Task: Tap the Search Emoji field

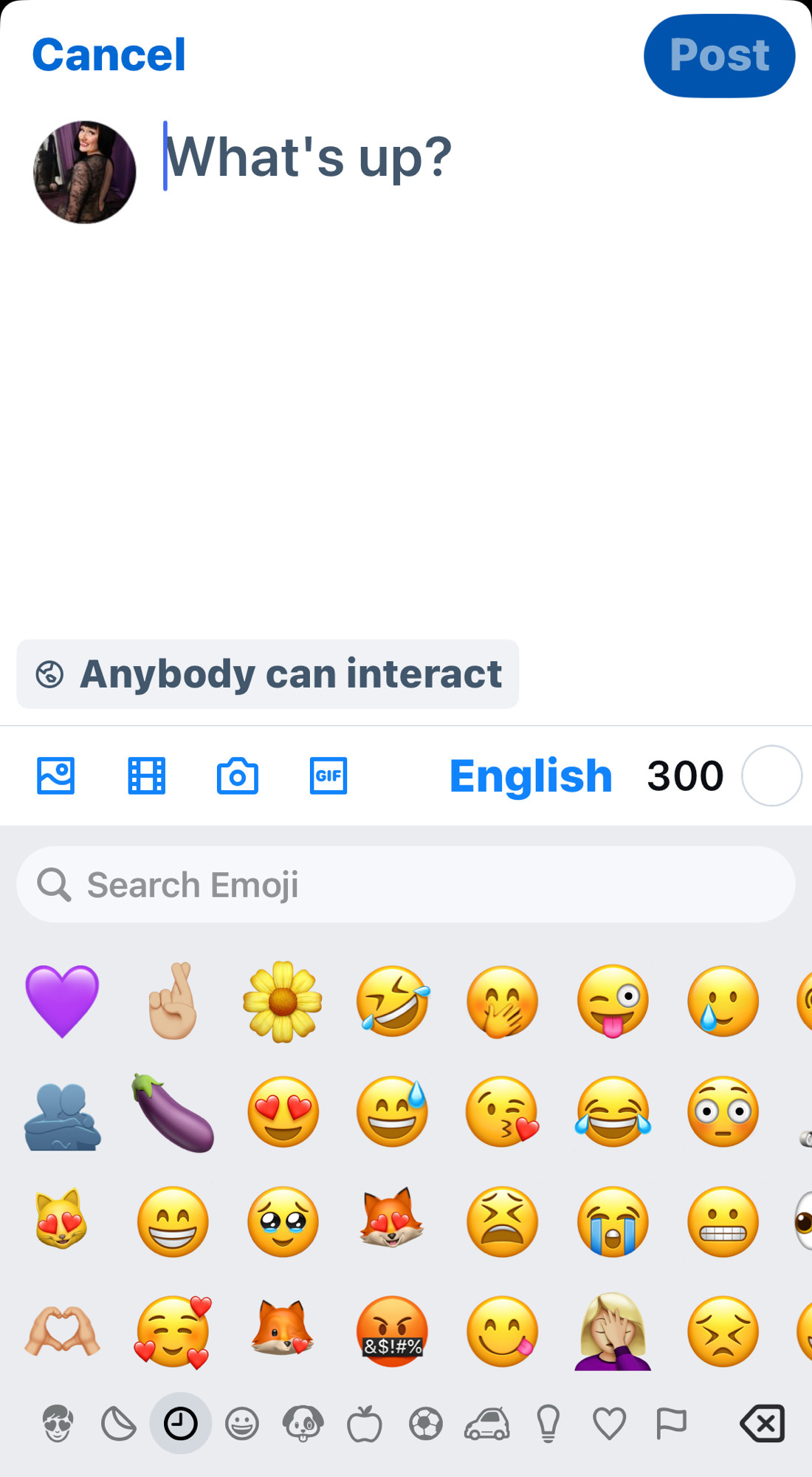Action: point(406,885)
